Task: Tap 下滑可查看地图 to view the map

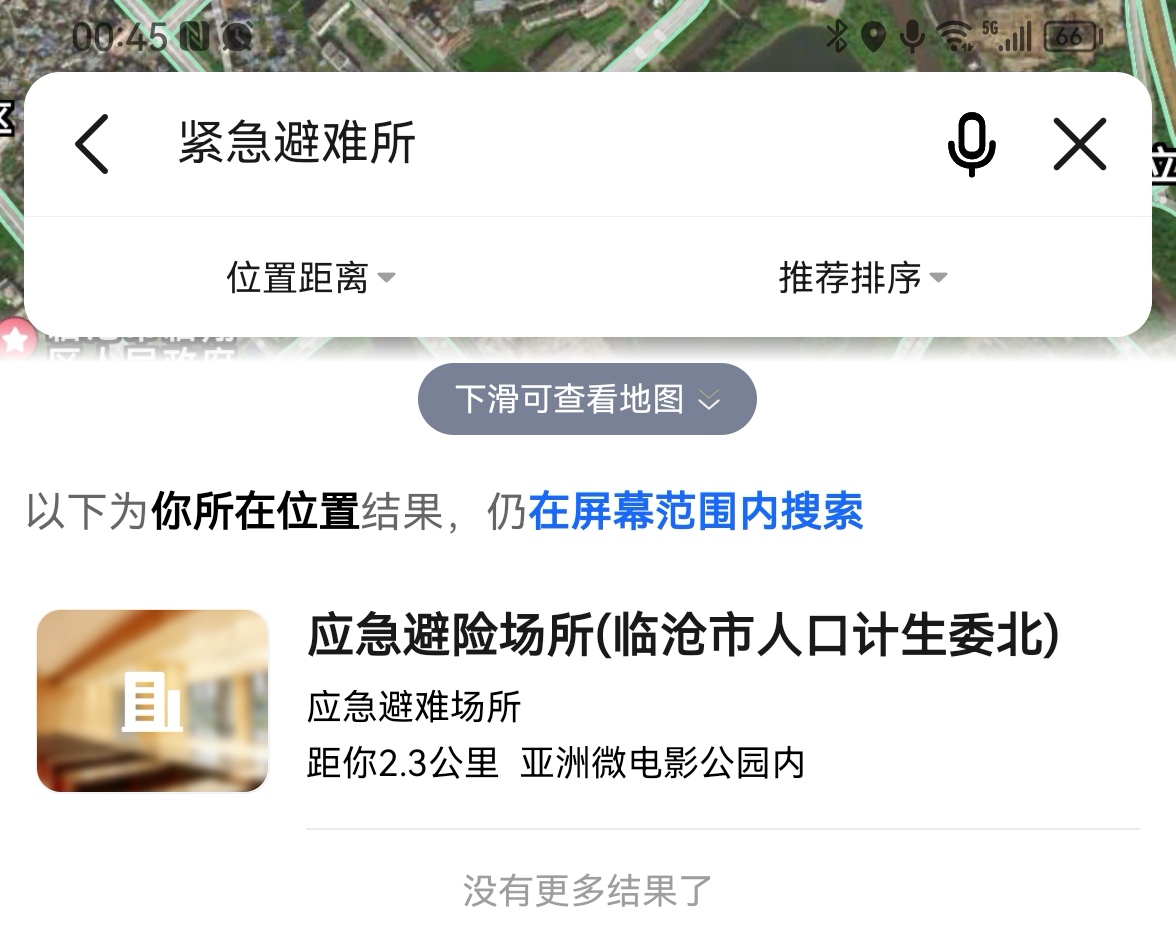Action: 587,400
